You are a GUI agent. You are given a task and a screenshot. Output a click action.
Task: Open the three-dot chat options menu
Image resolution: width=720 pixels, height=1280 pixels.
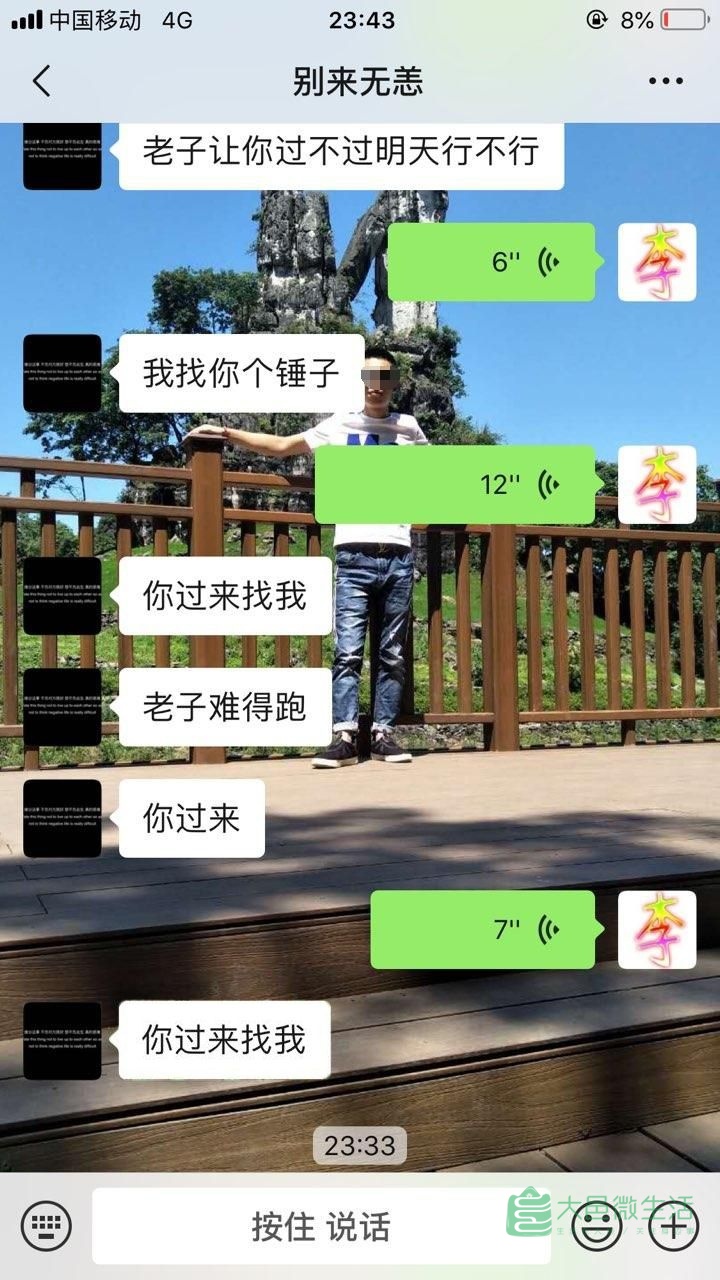[x=665, y=82]
